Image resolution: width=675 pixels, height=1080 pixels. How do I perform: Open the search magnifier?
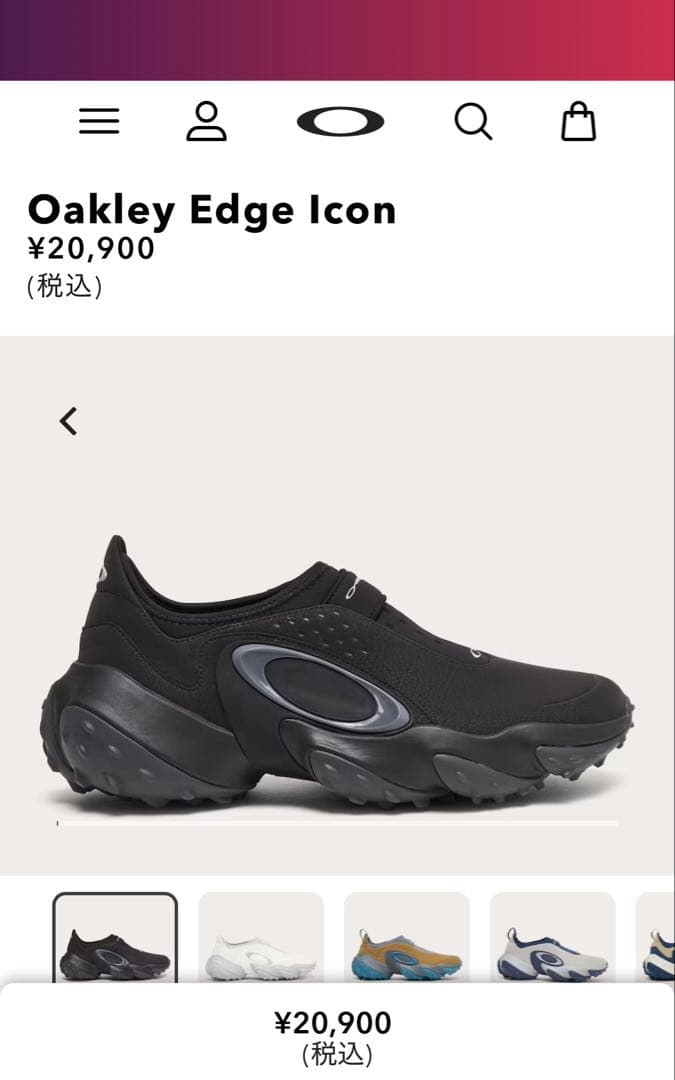pyautogui.click(x=473, y=122)
